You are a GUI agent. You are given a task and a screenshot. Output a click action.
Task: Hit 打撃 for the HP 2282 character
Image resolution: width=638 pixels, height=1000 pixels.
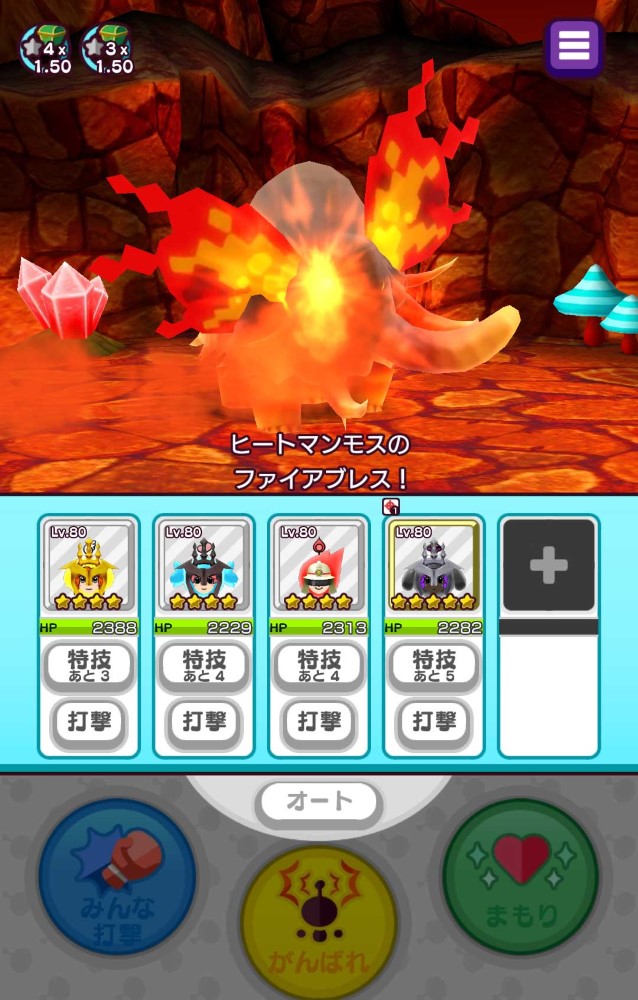434,718
